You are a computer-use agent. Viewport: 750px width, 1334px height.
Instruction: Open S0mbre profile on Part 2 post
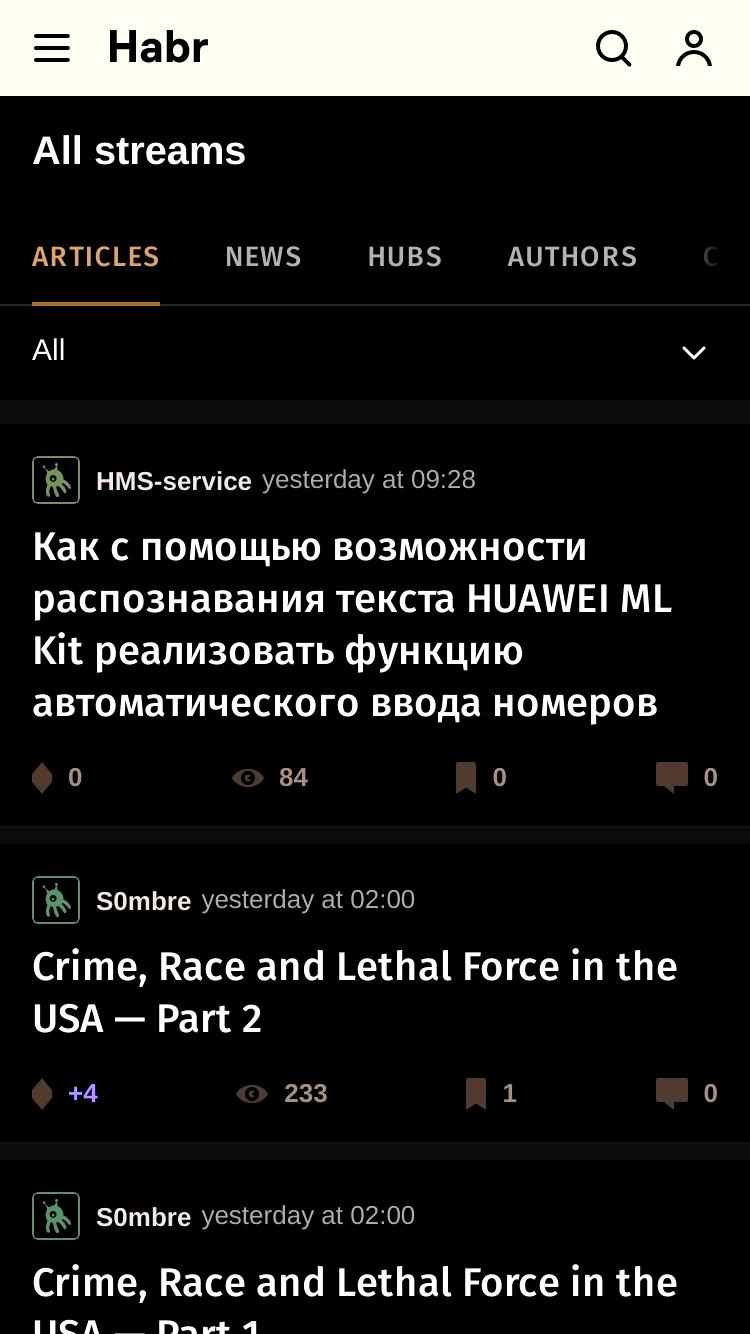[x=143, y=901]
